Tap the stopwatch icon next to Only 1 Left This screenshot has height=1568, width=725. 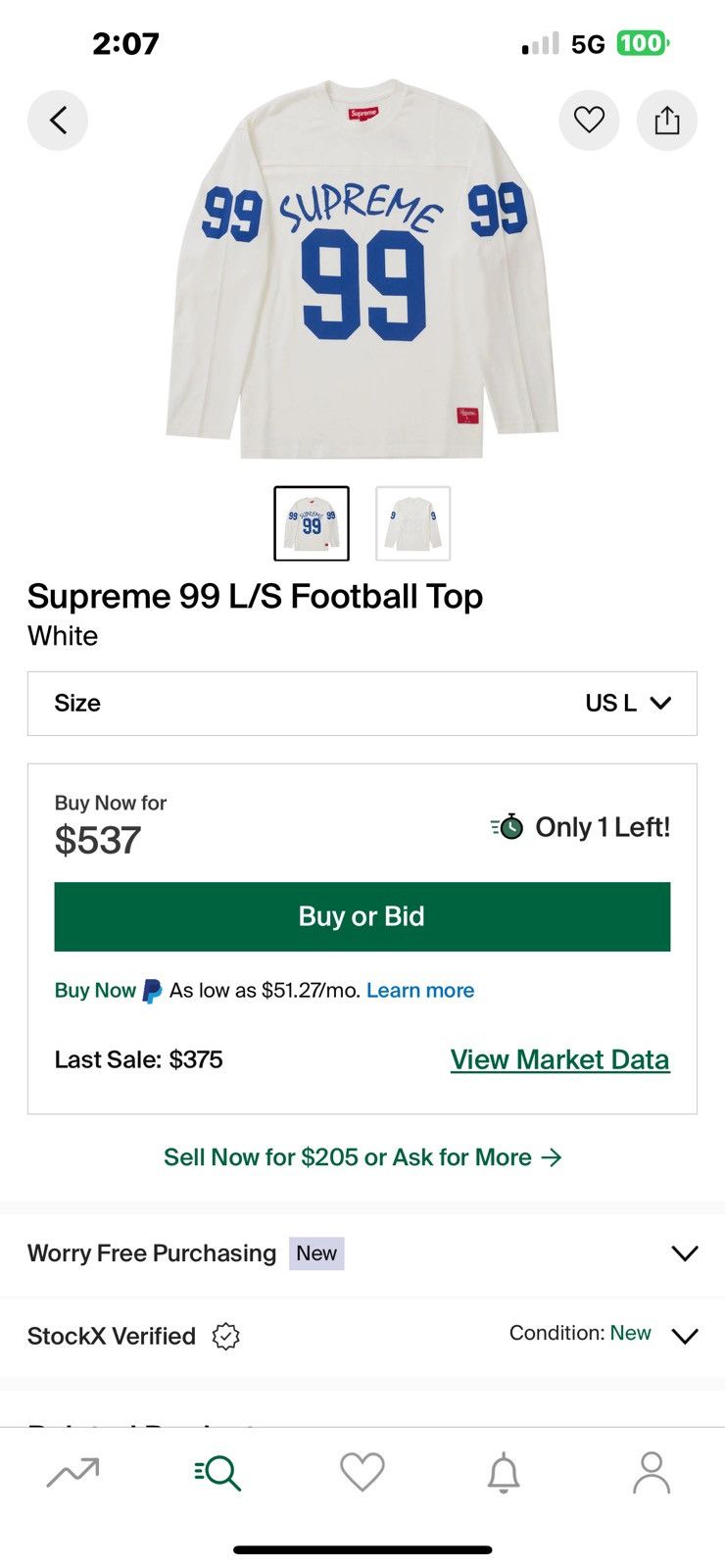(x=508, y=826)
